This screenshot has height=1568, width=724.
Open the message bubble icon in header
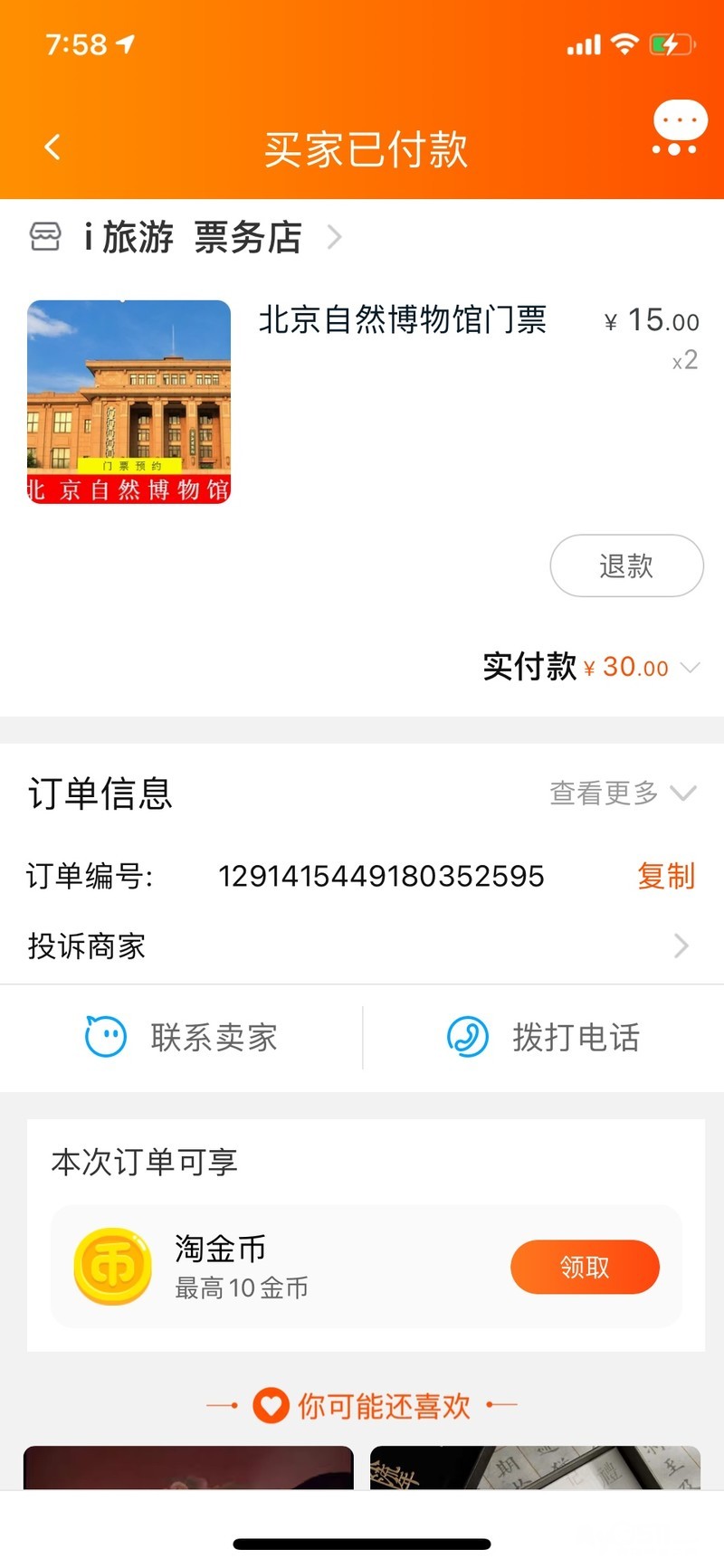click(679, 128)
